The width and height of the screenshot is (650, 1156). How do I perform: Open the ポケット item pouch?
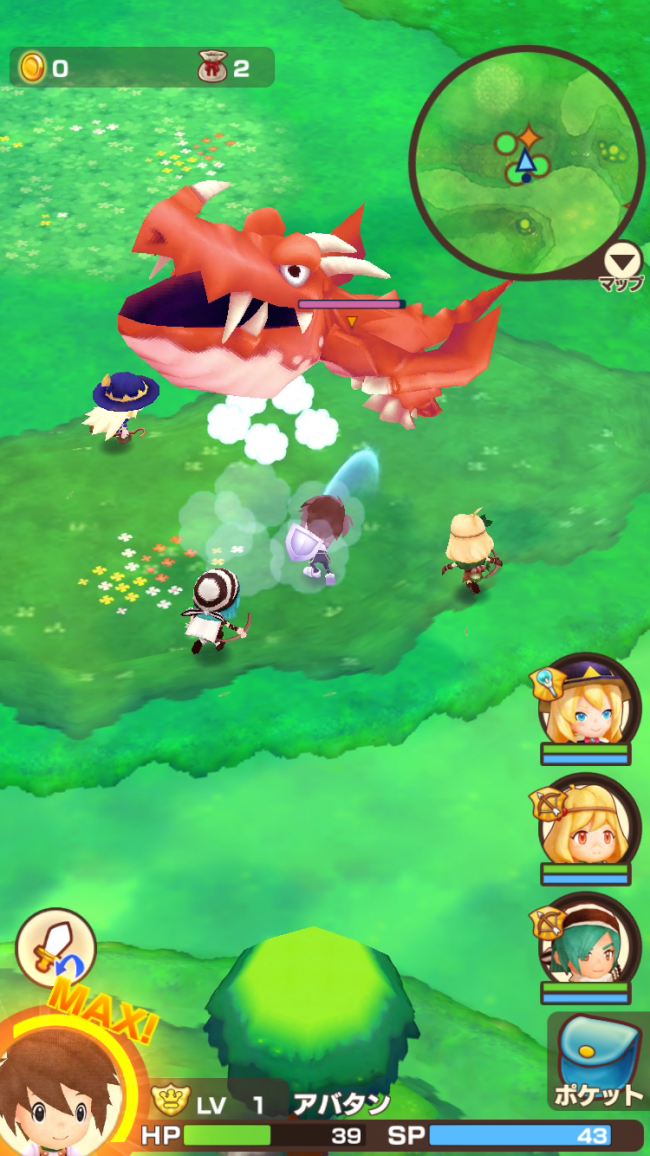(x=598, y=1062)
